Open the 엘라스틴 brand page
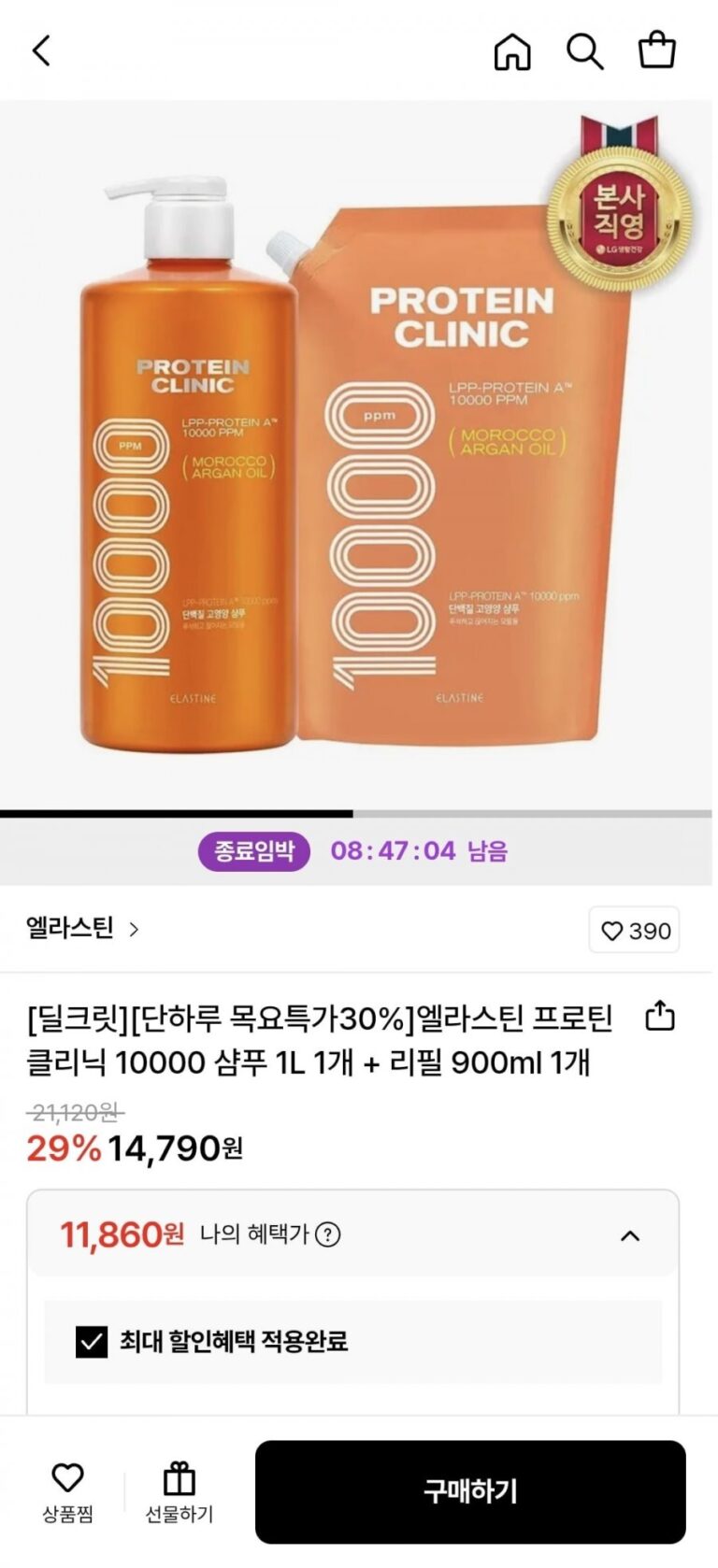The height and width of the screenshot is (1568, 718). [82, 928]
